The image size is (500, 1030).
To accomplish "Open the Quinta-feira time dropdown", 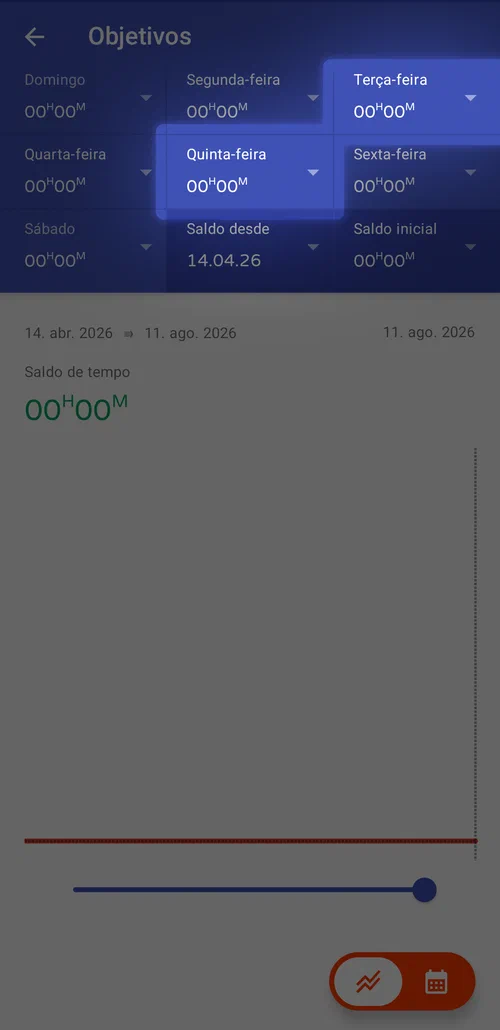I will [250, 172].
